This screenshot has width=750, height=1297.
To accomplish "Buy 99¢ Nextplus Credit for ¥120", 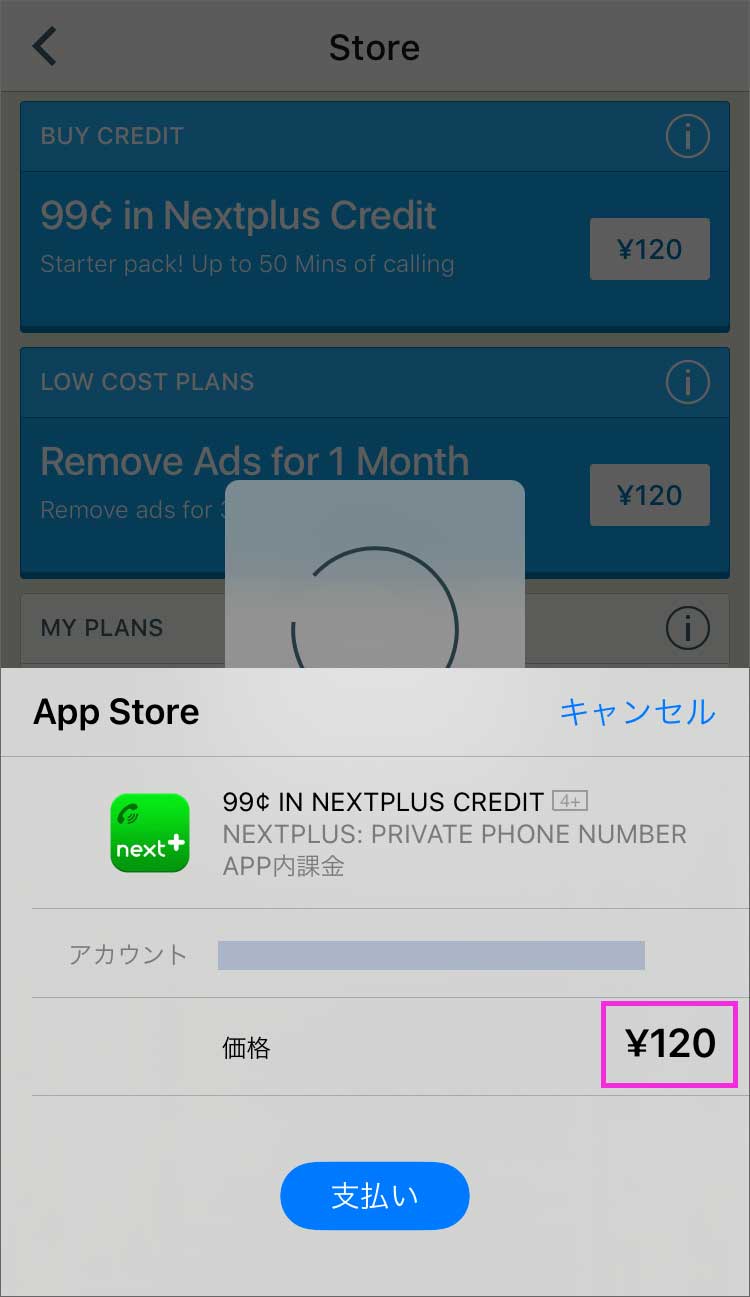I will tap(649, 249).
